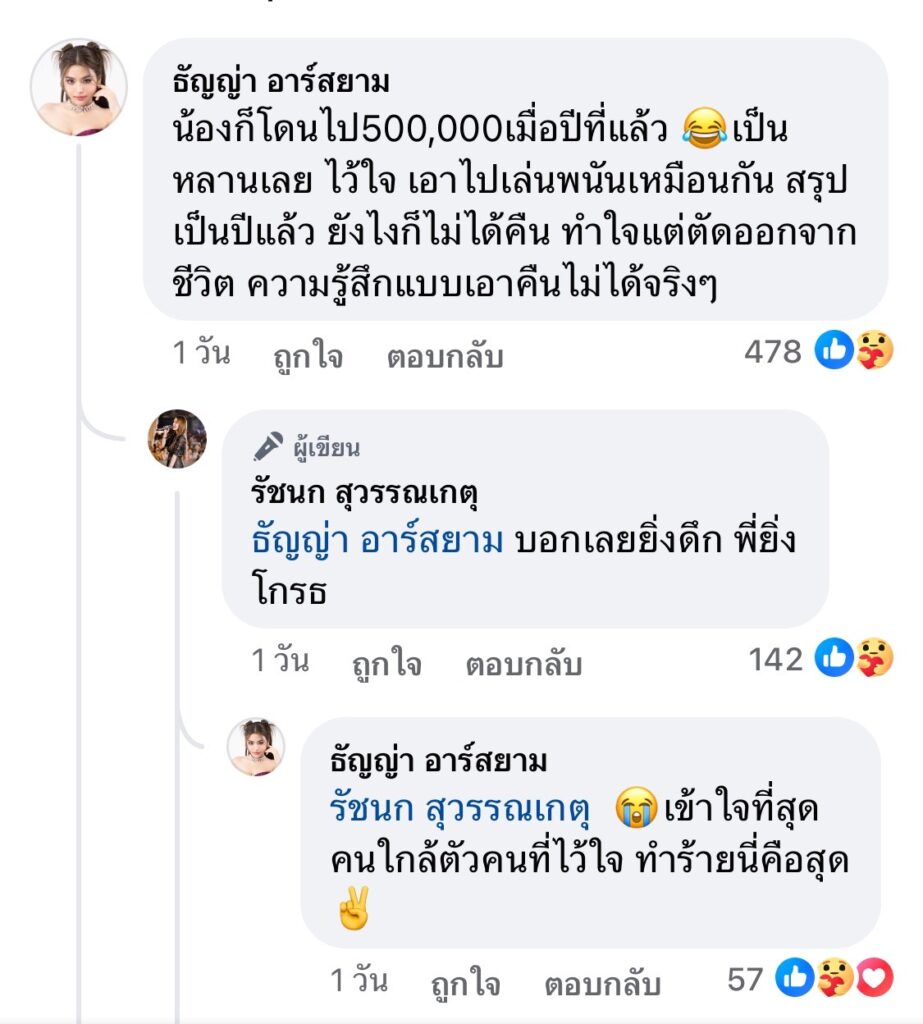
Task: Like ธัญญ่า's comment about 500,000
Action: click(x=307, y=357)
